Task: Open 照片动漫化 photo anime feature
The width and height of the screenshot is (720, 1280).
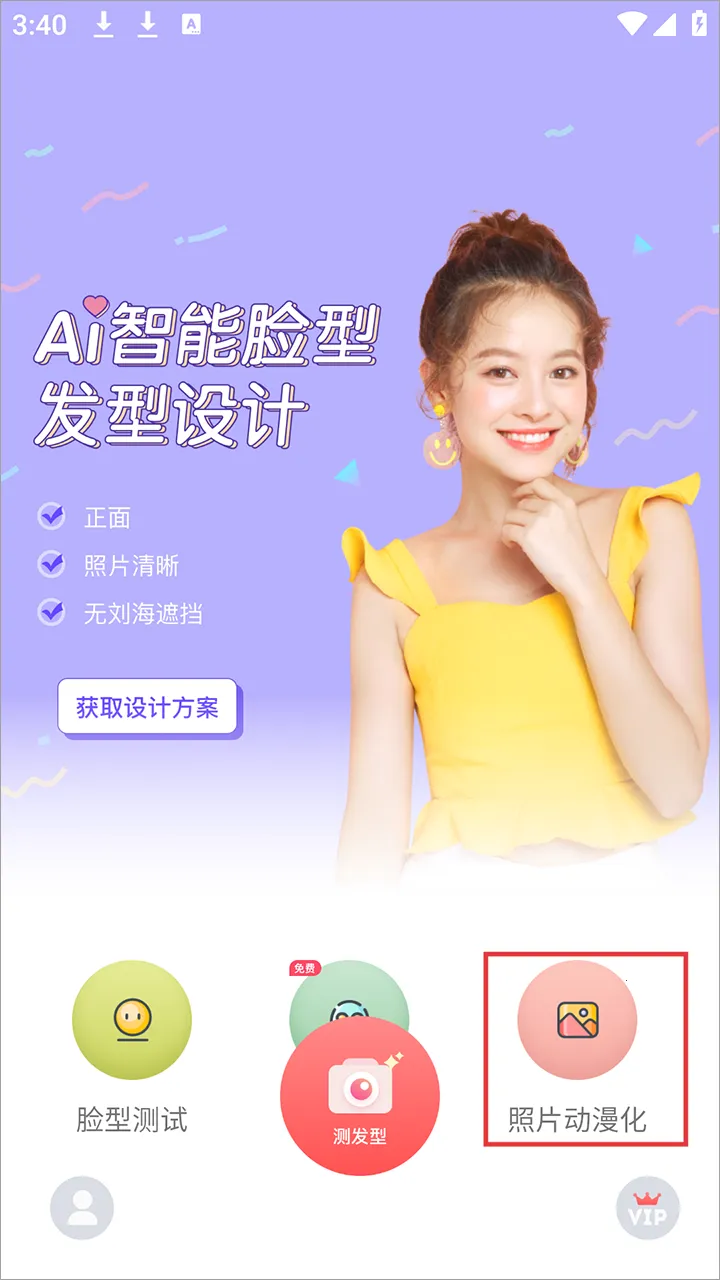Action: [577, 1020]
